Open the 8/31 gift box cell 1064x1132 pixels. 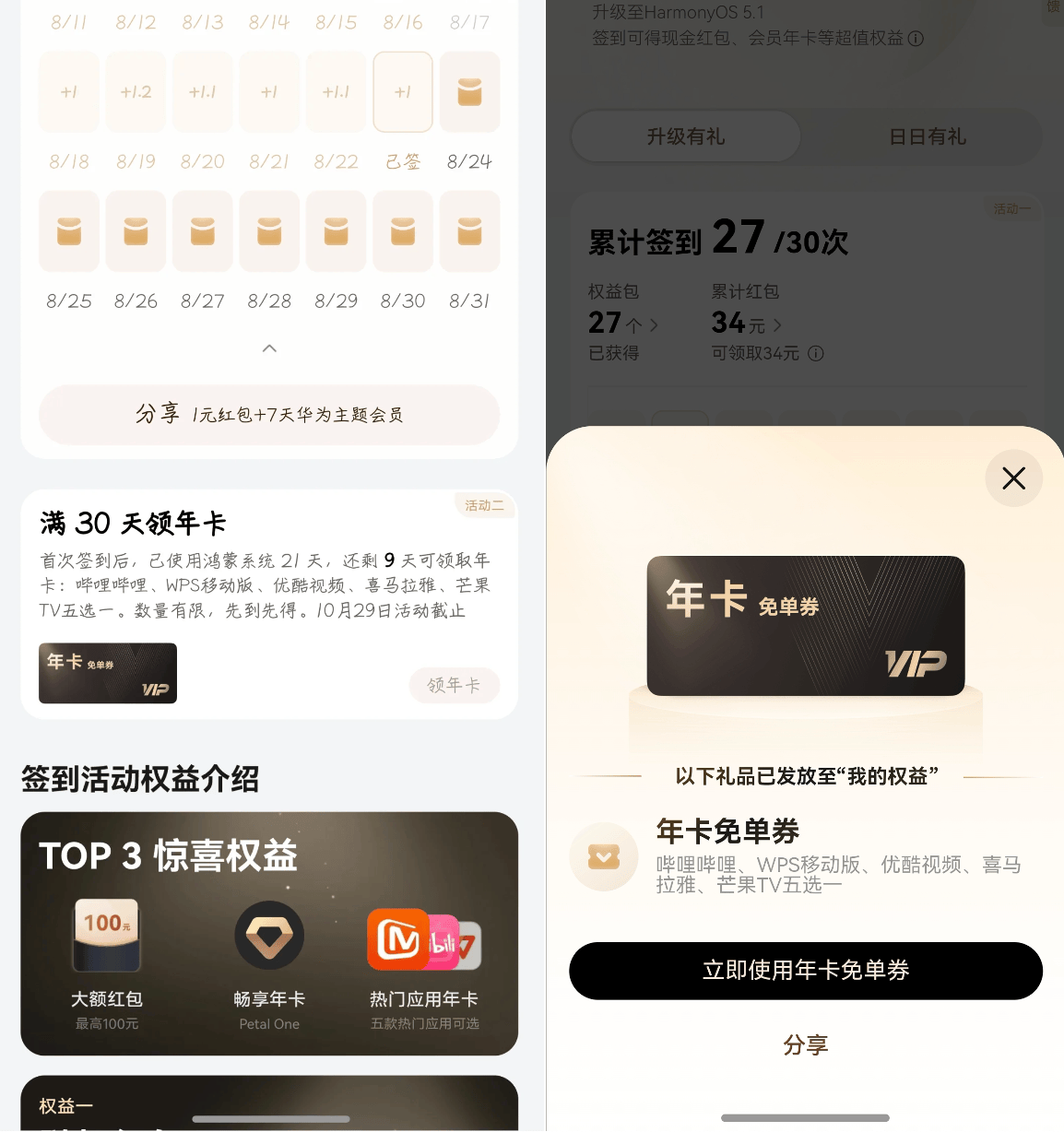tap(469, 231)
